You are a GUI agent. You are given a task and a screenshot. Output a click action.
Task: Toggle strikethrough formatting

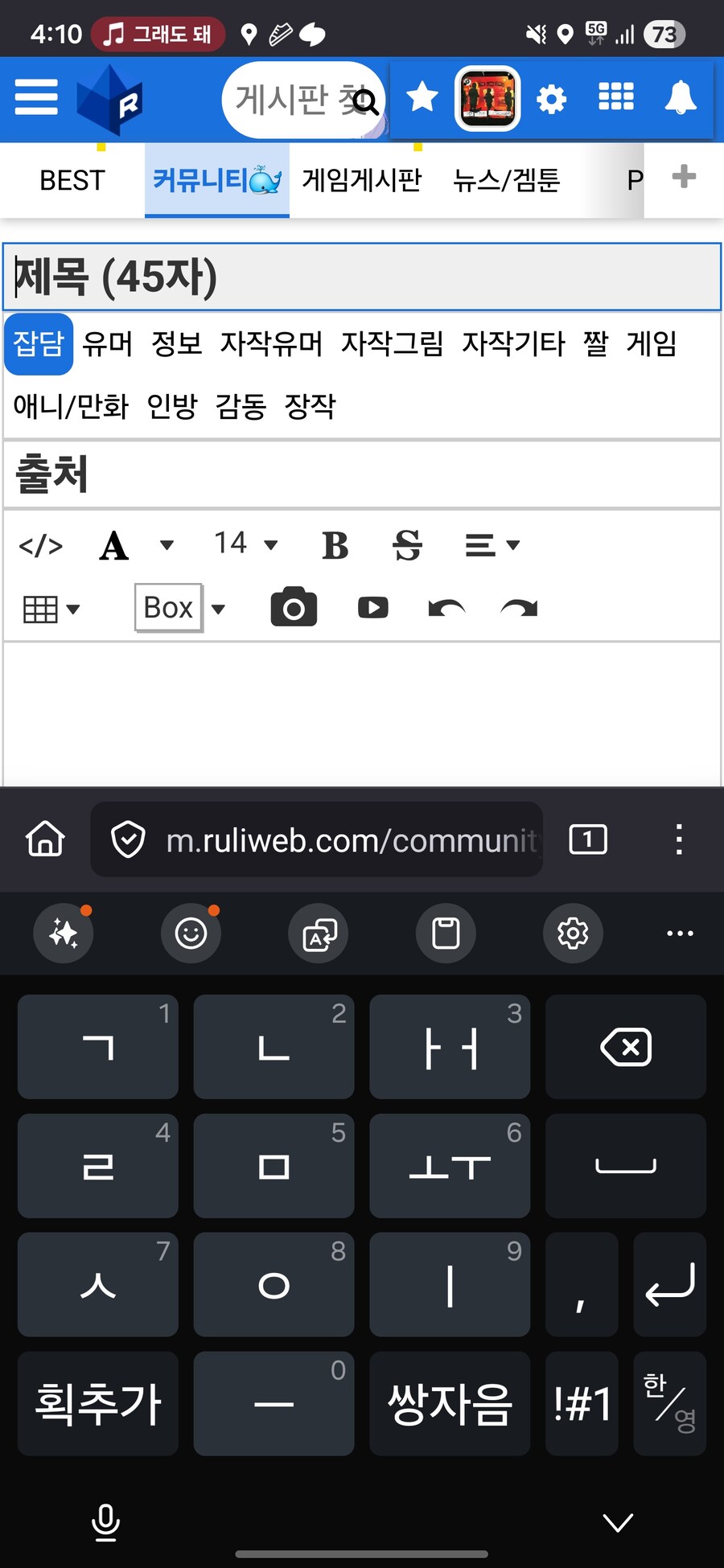click(407, 545)
